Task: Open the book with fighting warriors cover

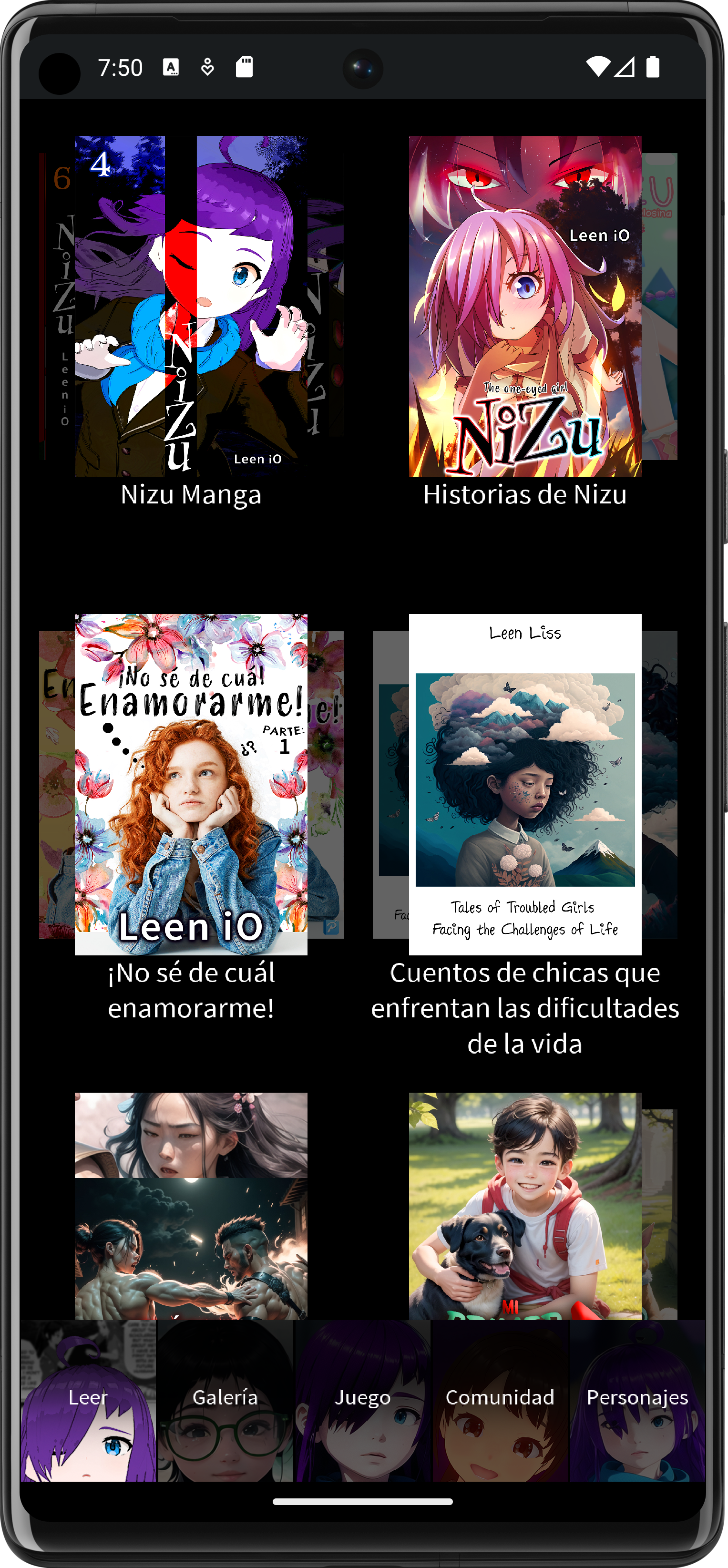Action: (x=191, y=1205)
